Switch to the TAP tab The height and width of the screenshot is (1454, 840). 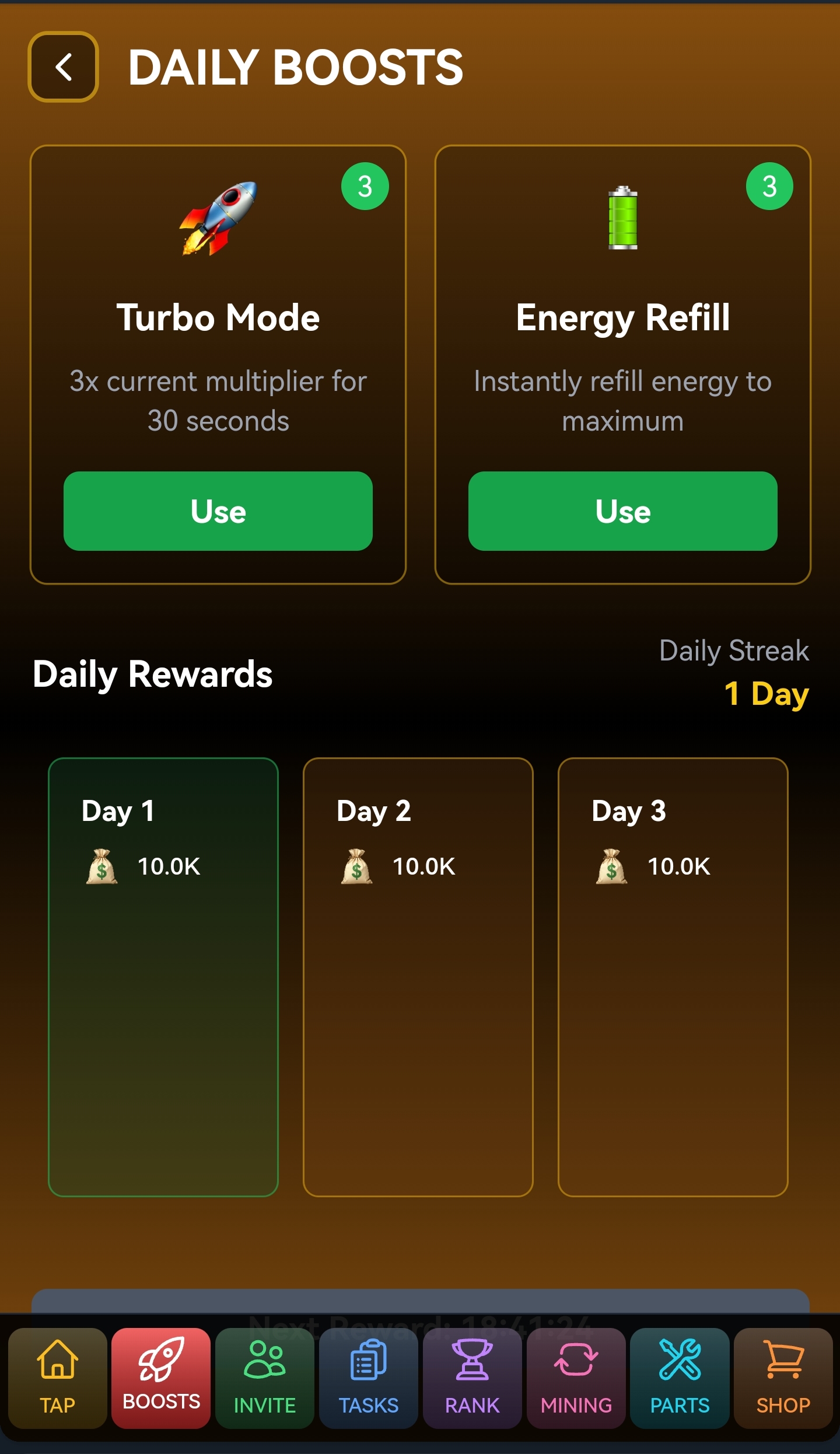click(x=57, y=1377)
